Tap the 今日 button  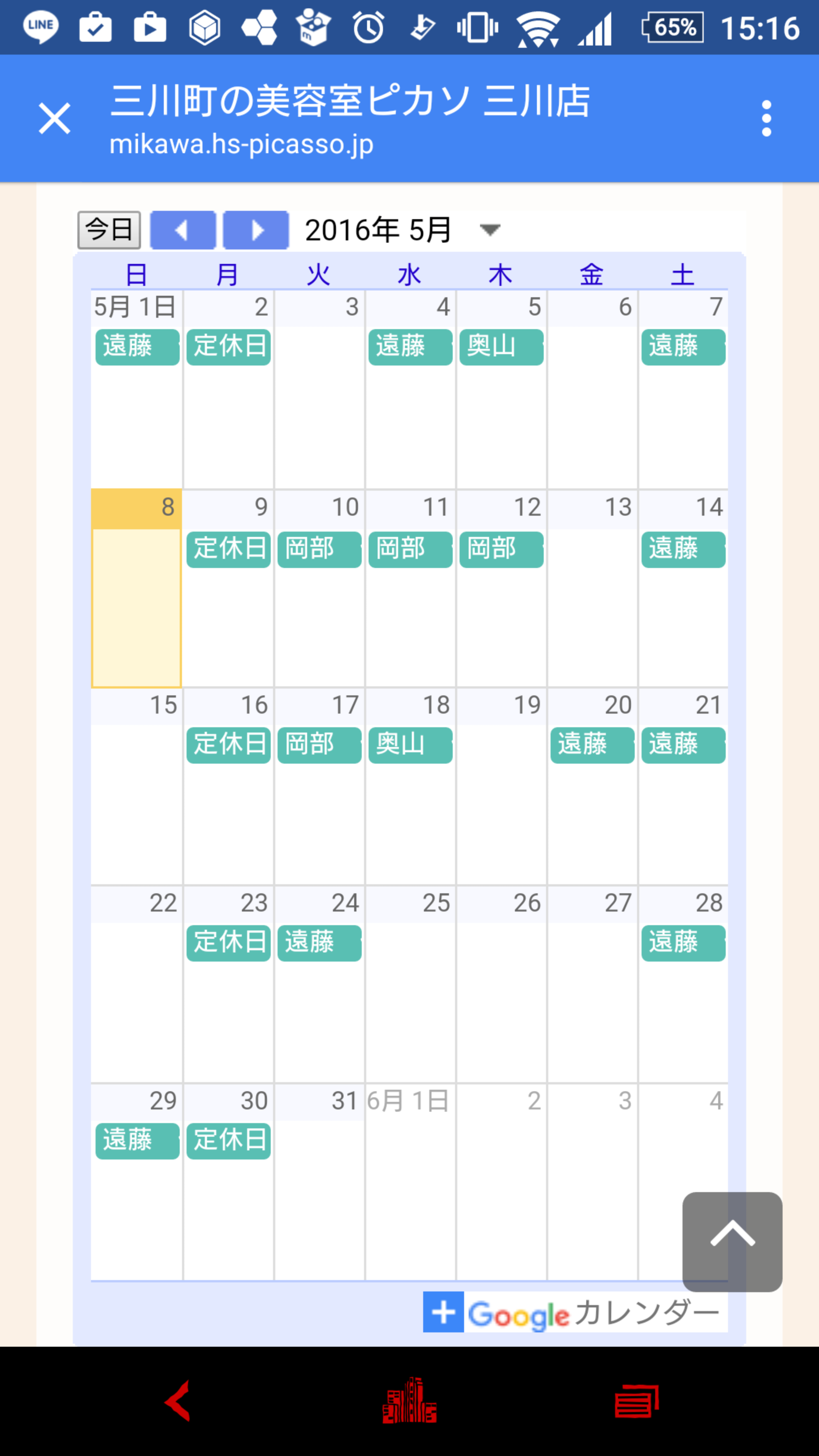click(108, 230)
